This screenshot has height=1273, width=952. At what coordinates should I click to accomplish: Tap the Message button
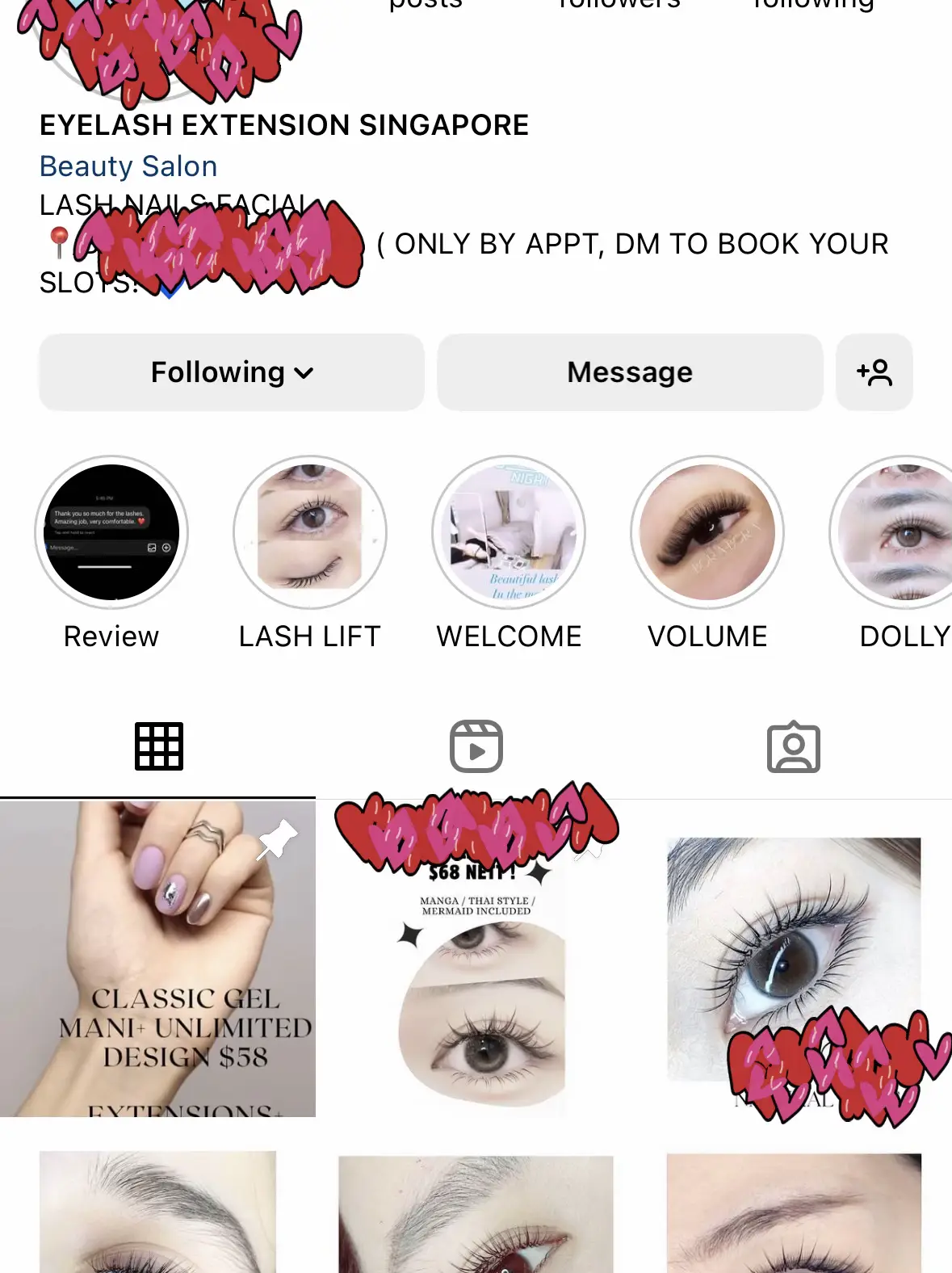[630, 372]
